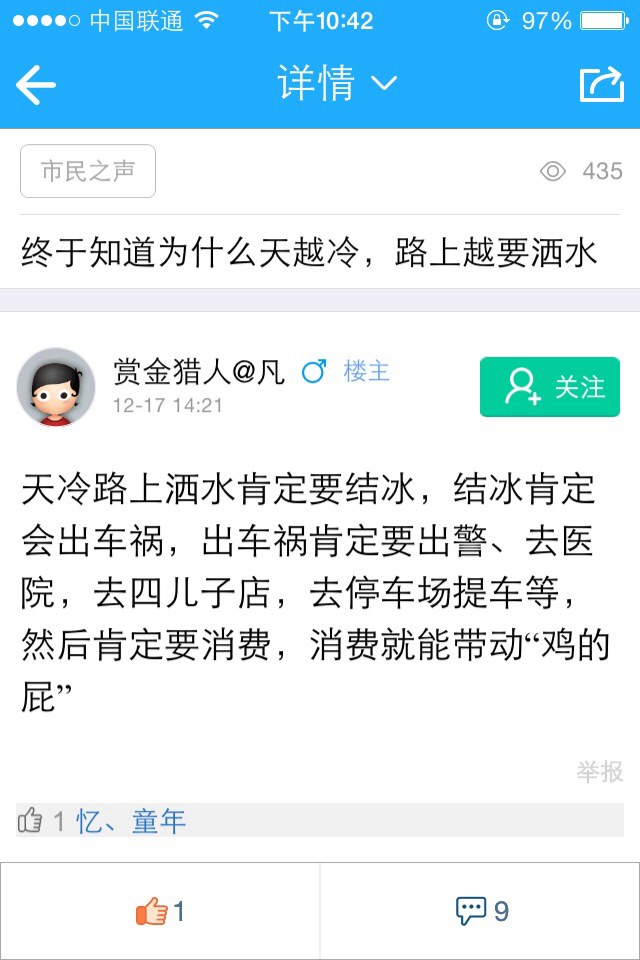Image resolution: width=640 pixels, height=960 pixels.
Task: Open the username 赏金猎人@凡
Action: [x=198, y=372]
